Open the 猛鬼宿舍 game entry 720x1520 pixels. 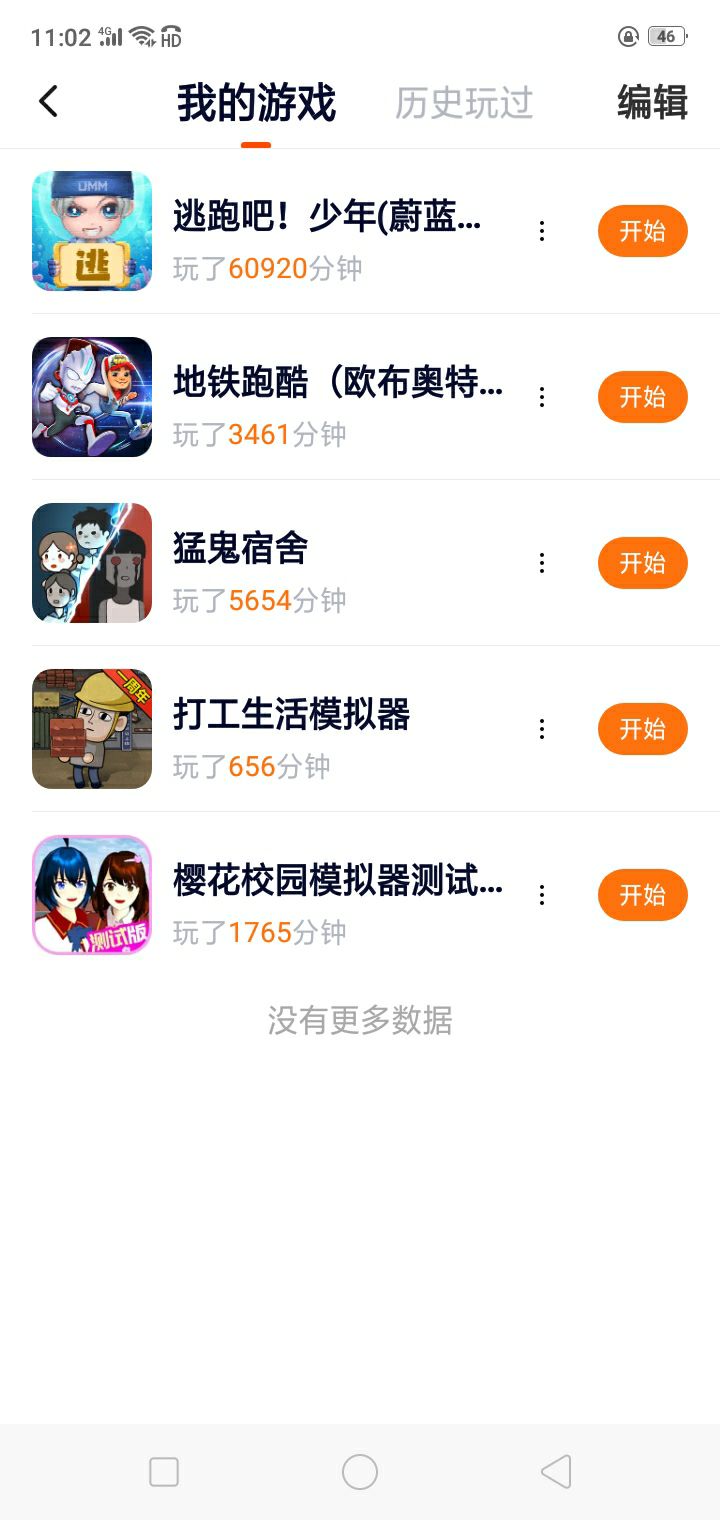click(x=240, y=550)
